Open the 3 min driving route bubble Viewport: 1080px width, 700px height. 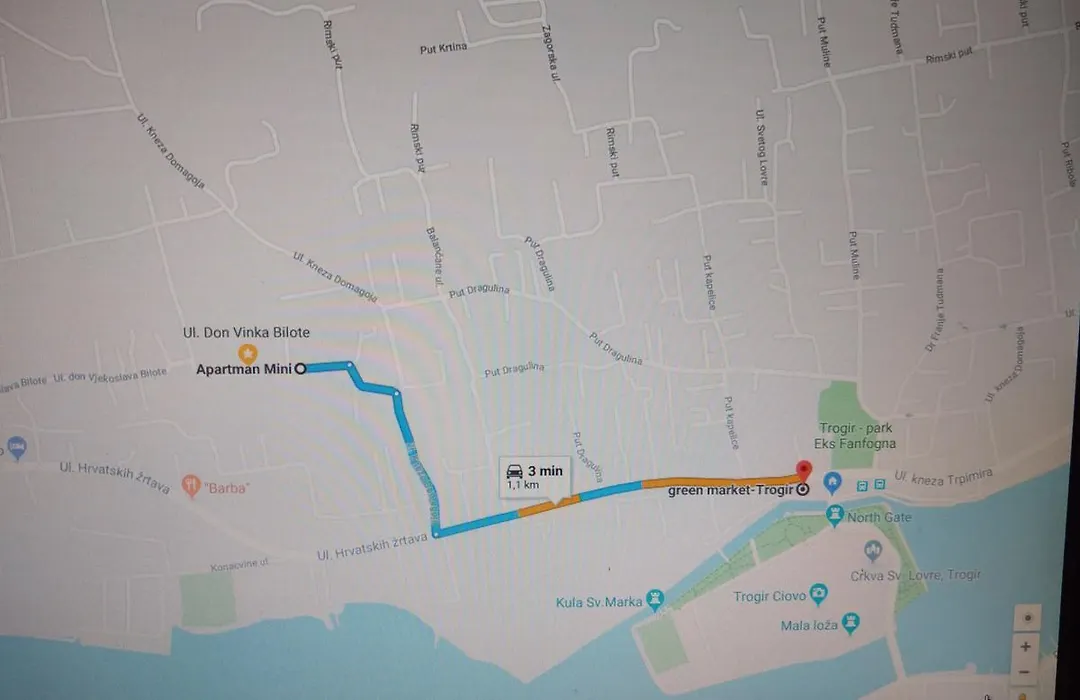coord(534,476)
